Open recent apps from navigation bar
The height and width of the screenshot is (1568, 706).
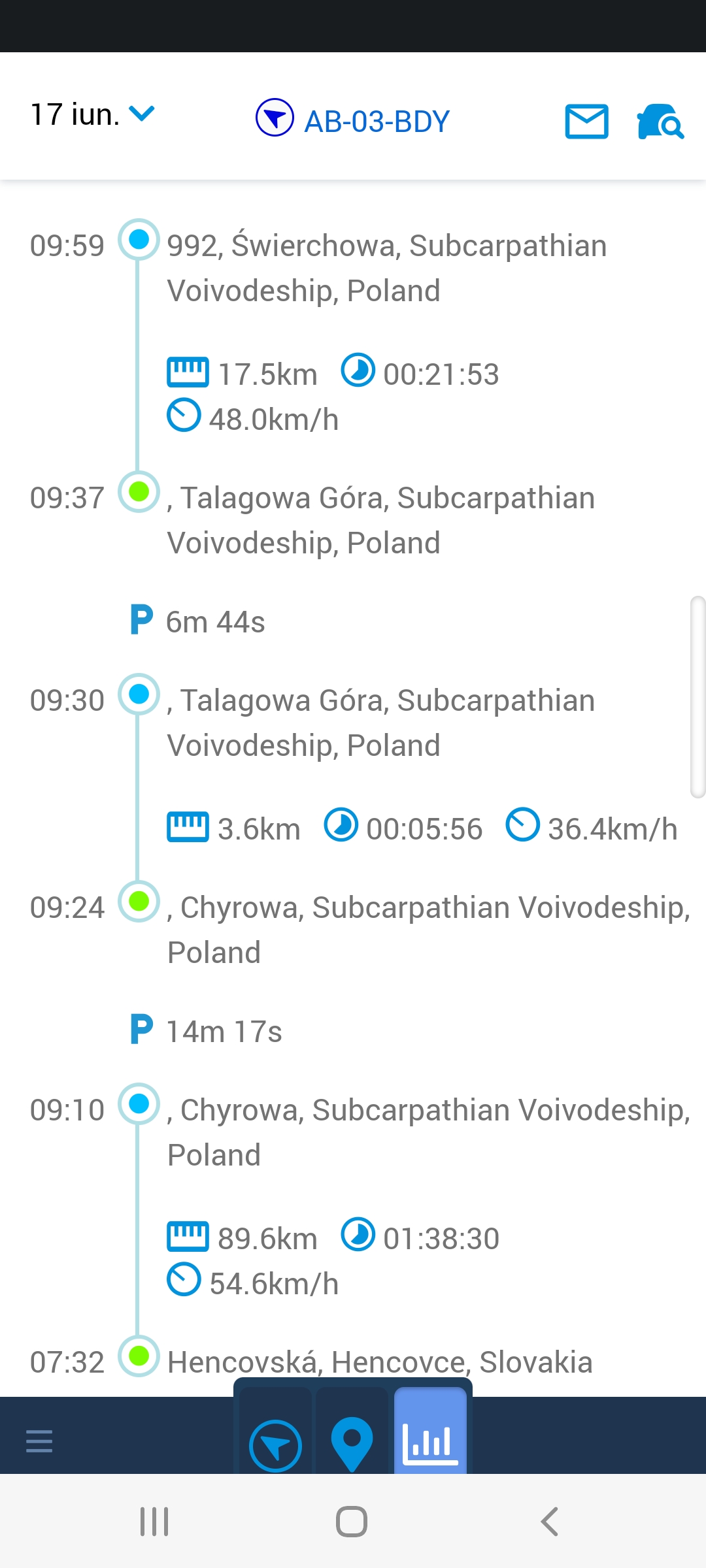click(155, 1522)
